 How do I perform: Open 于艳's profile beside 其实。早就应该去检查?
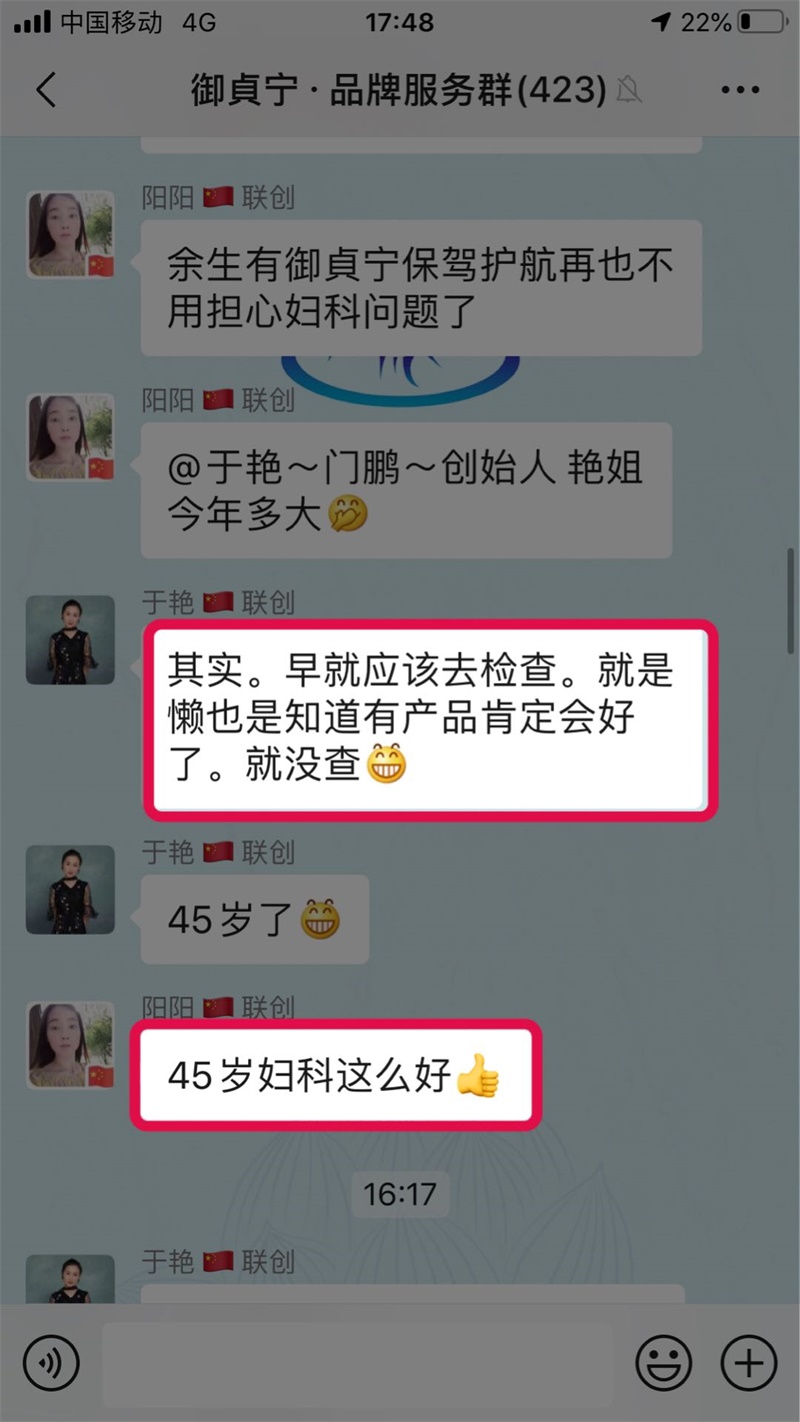pyautogui.click(x=70, y=640)
